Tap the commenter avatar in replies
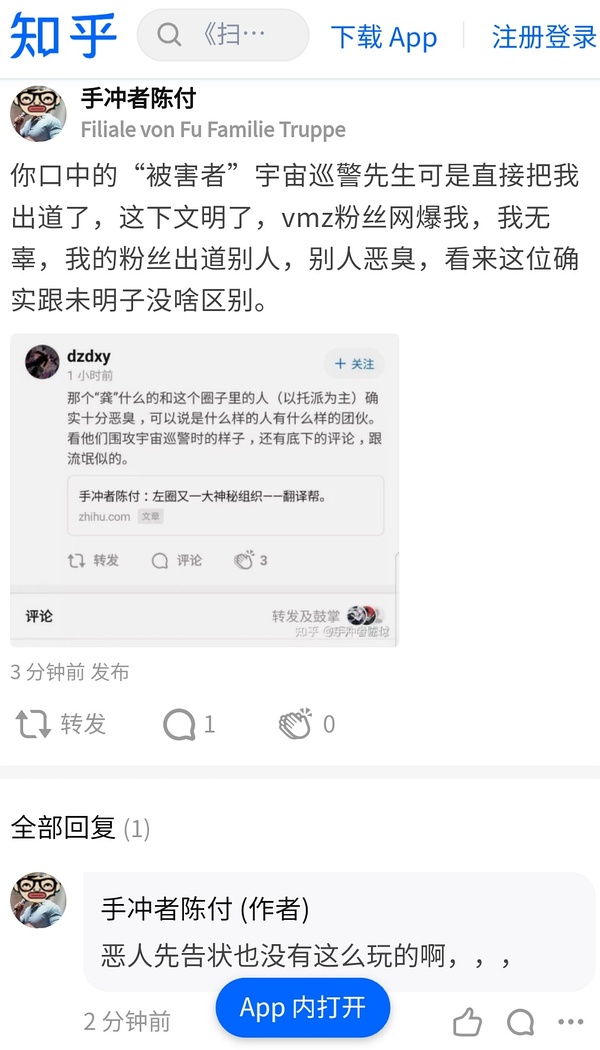Image resolution: width=600 pixels, height=1050 pixels. click(x=38, y=899)
